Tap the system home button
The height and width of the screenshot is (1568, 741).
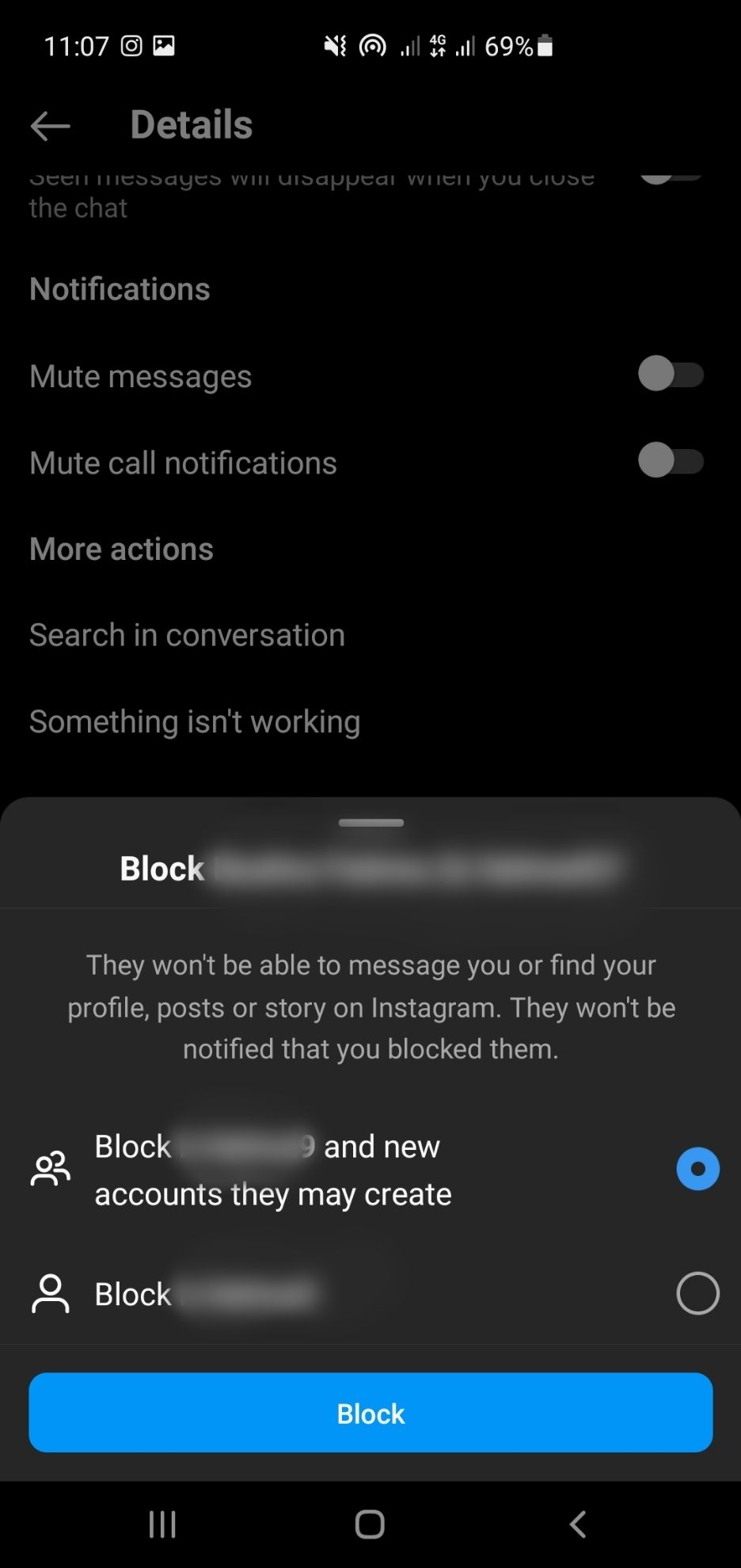(x=370, y=1524)
